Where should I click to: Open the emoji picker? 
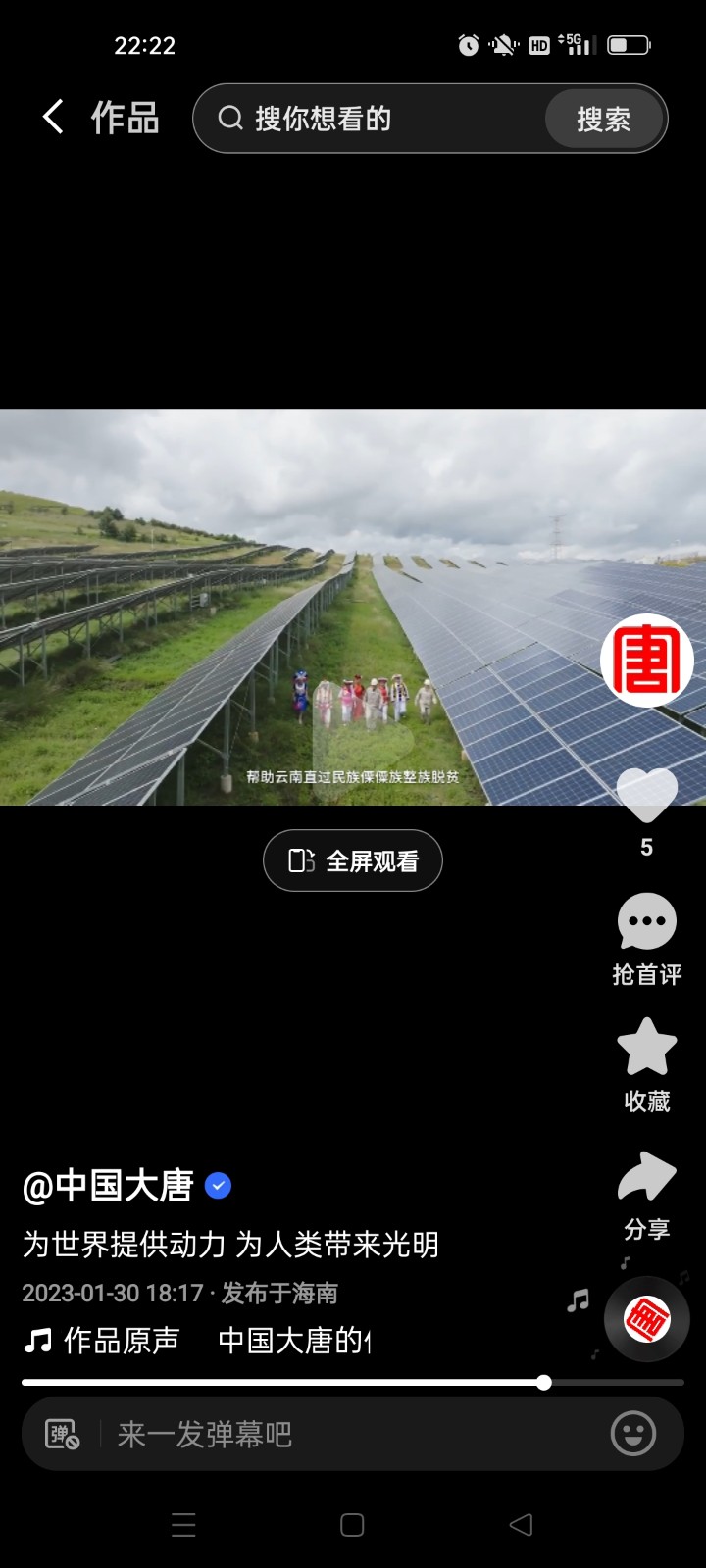point(633,1434)
